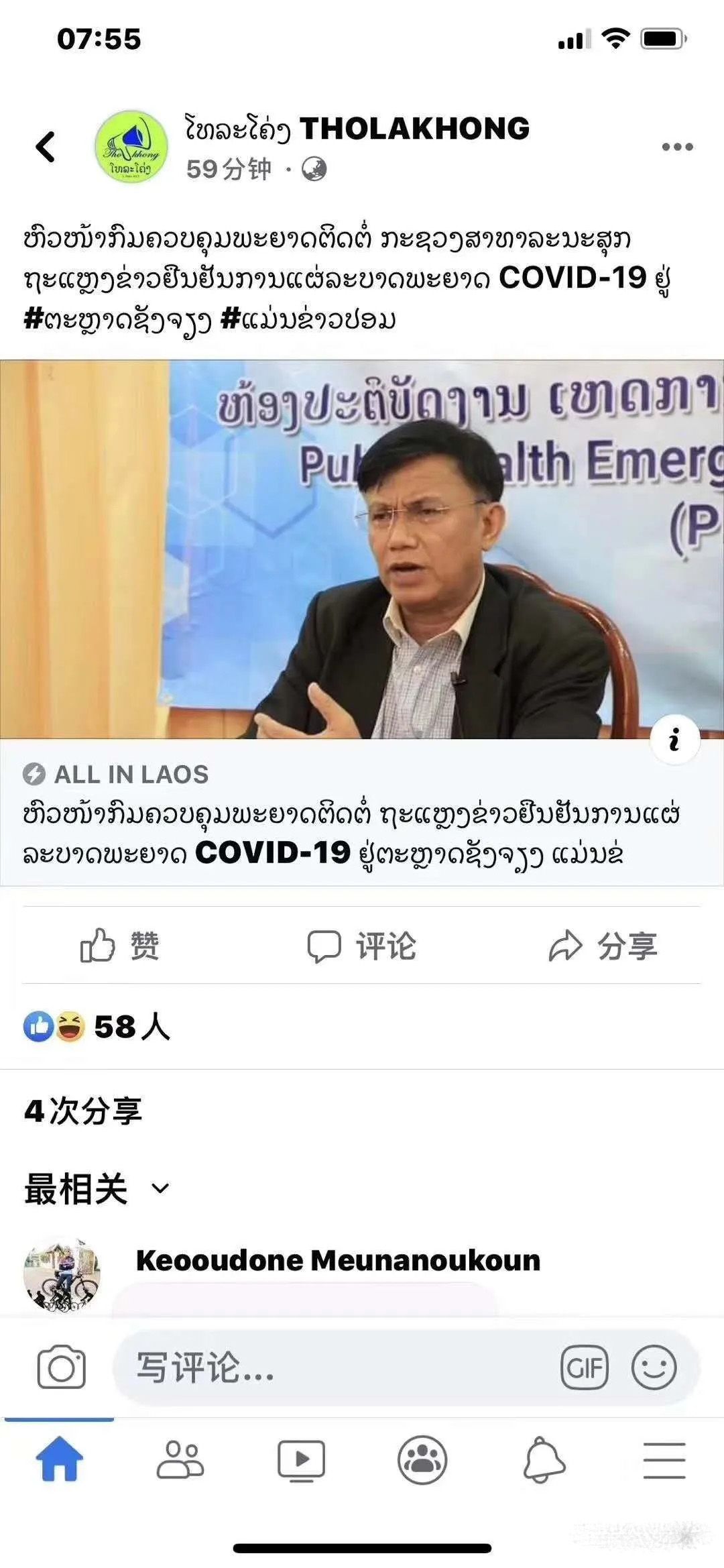Tap the info icon on the article image
The height and width of the screenshot is (1568, 724).
[x=674, y=739]
